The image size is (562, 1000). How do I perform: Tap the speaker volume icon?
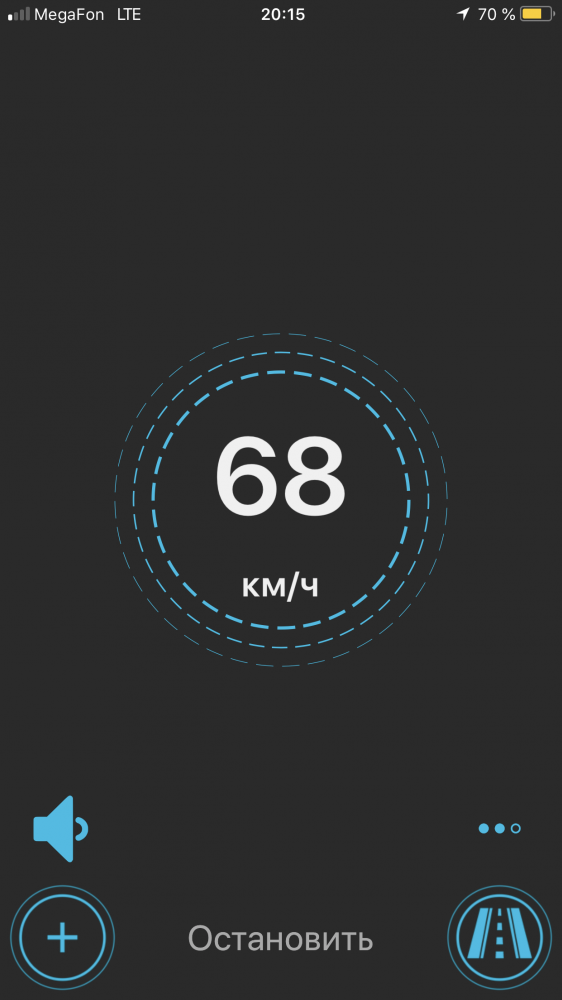61,828
